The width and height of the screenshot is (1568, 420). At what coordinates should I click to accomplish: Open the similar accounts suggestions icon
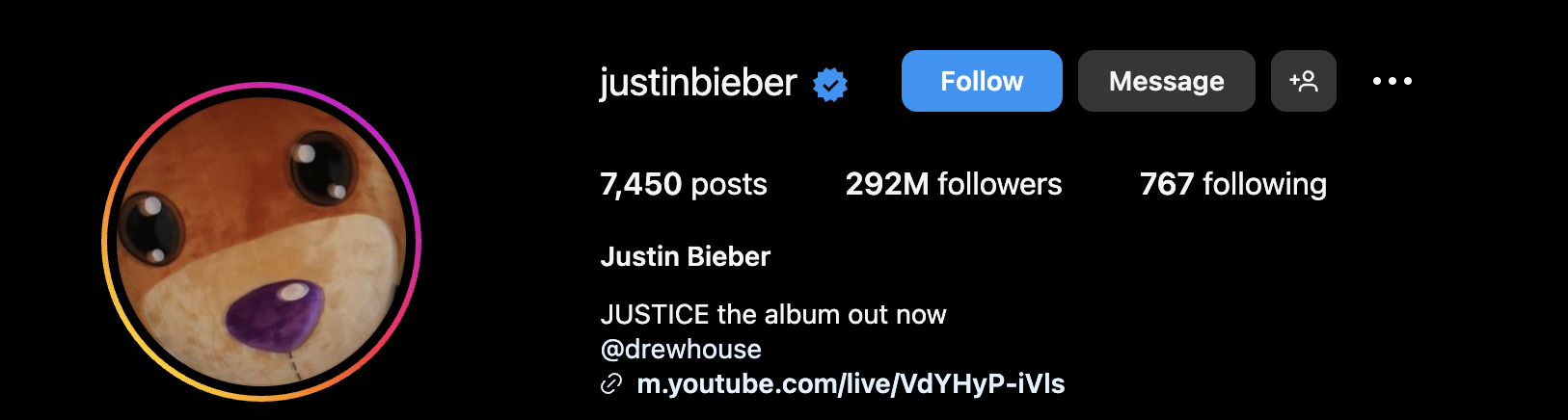click(x=1303, y=81)
